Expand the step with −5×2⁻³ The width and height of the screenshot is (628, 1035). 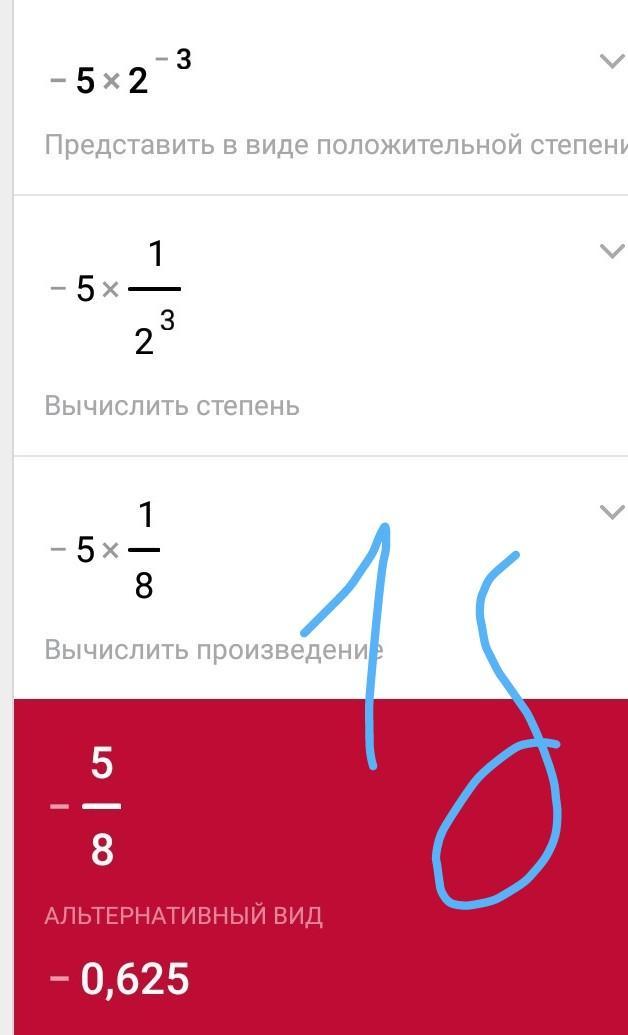(x=610, y=62)
